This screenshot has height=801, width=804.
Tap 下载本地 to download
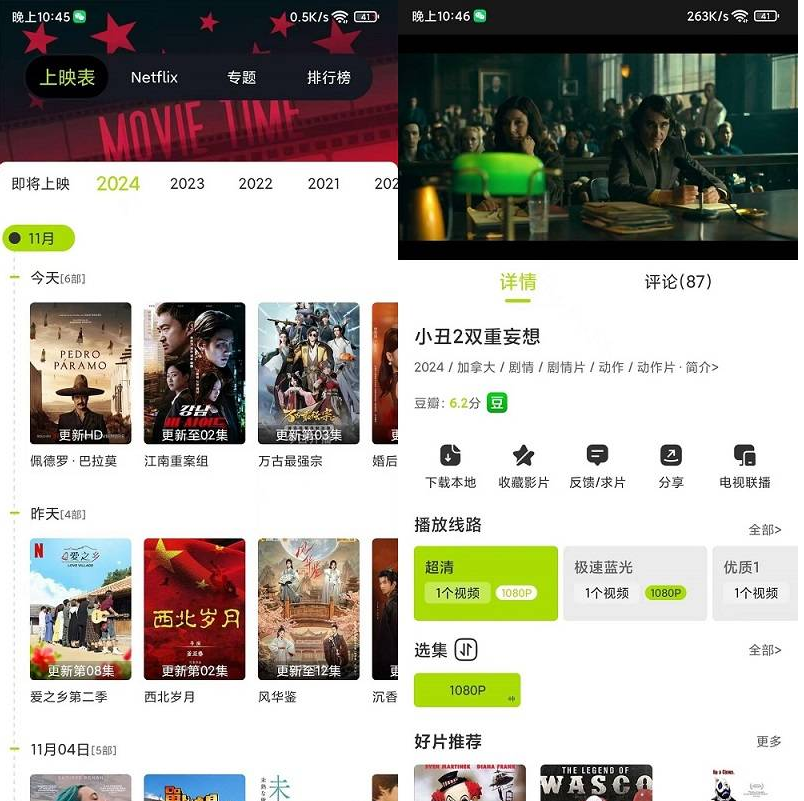click(x=450, y=467)
